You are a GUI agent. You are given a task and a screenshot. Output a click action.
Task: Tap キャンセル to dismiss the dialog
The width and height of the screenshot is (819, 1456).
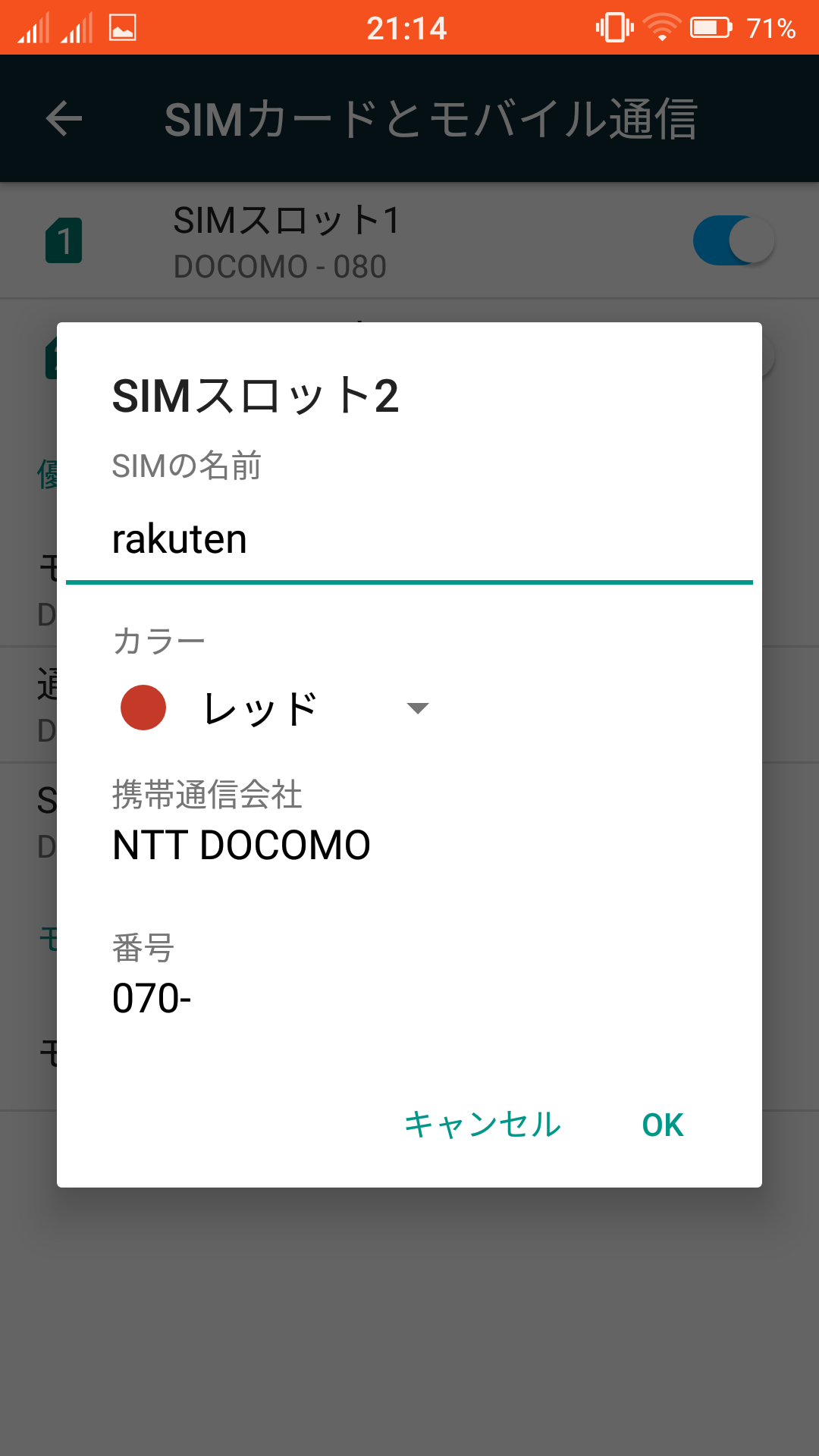point(482,1125)
